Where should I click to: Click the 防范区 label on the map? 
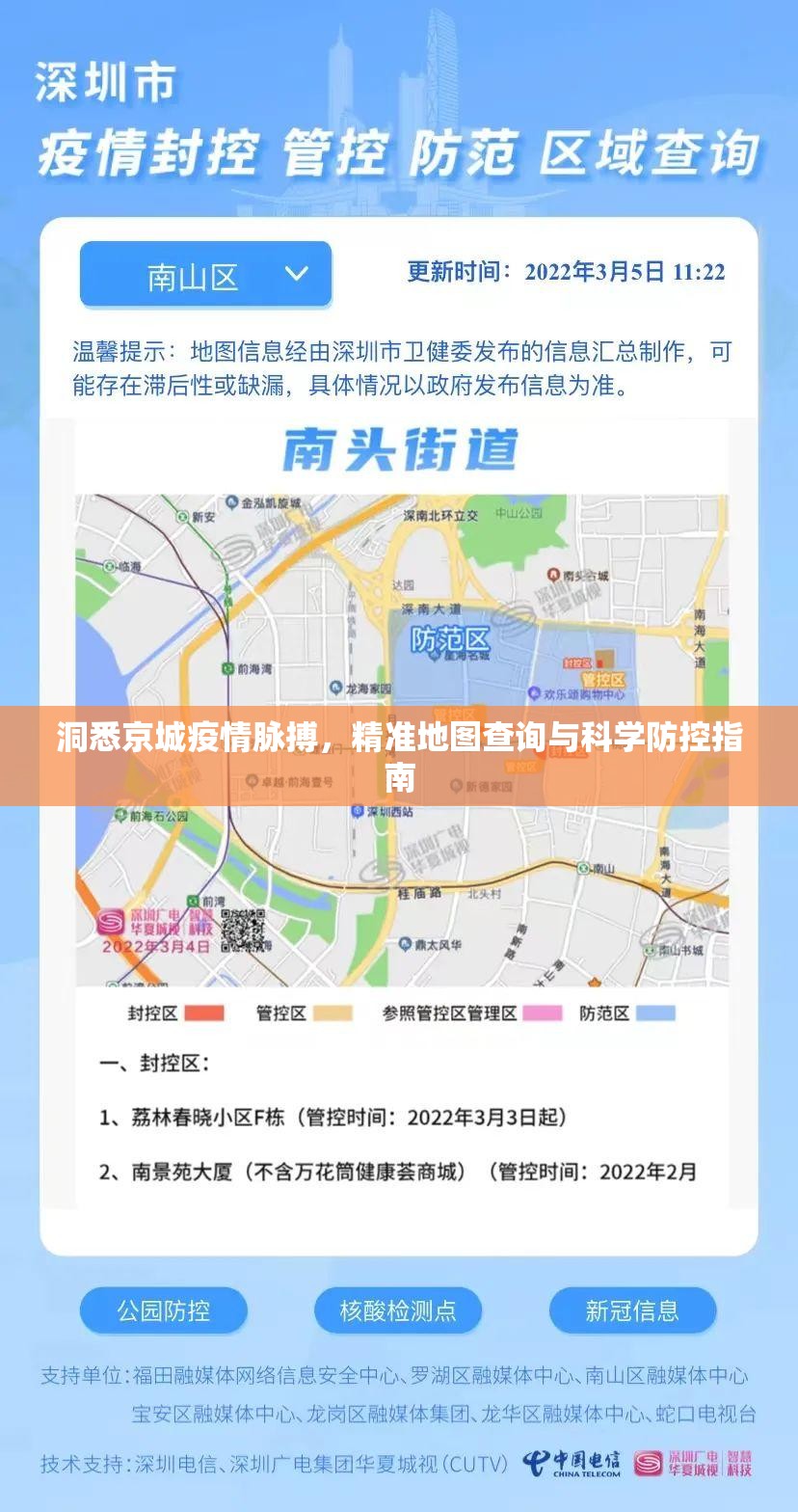[450, 637]
